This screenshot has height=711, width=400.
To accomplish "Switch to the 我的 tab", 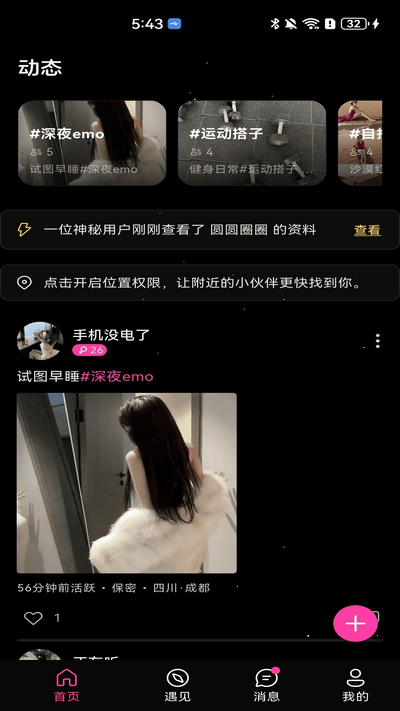I will point(356,685).
